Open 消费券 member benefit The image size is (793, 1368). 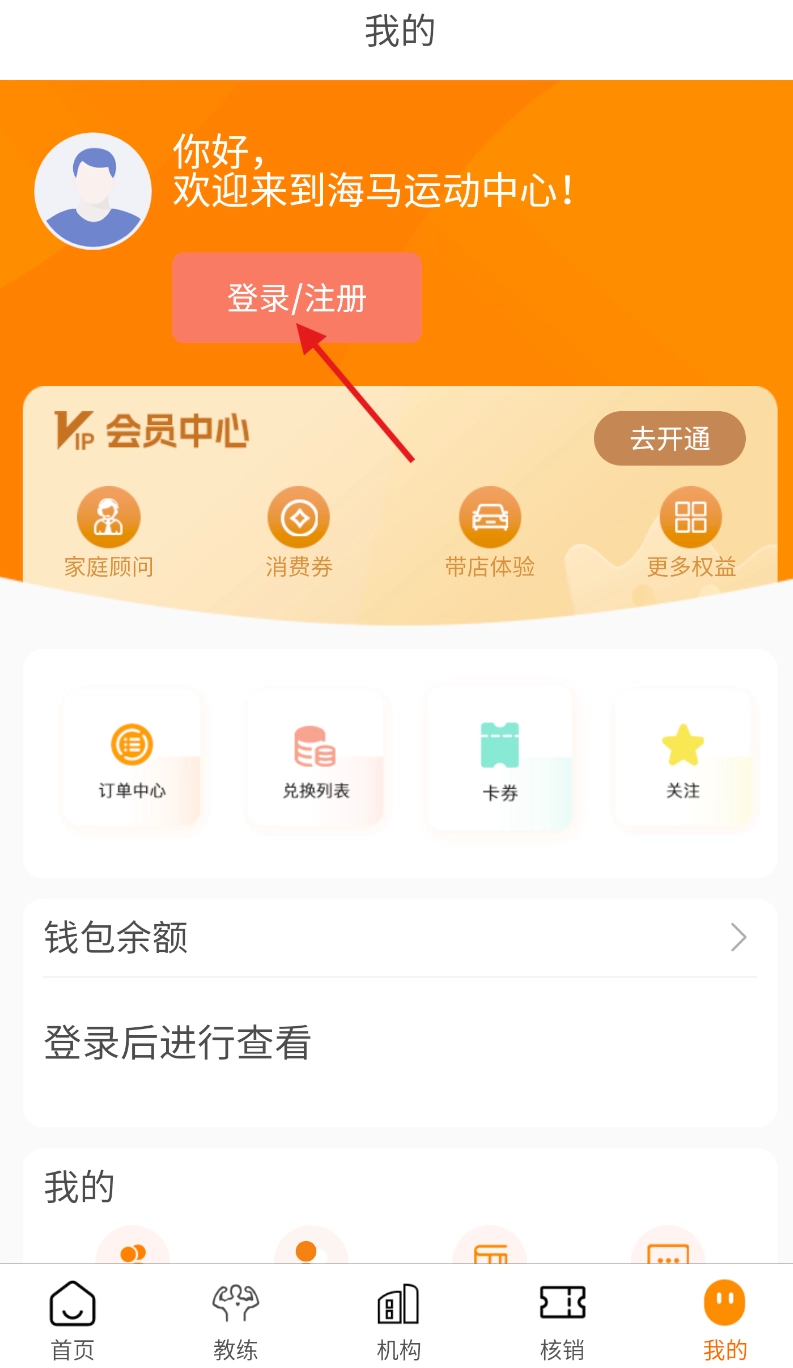point(298,533)
